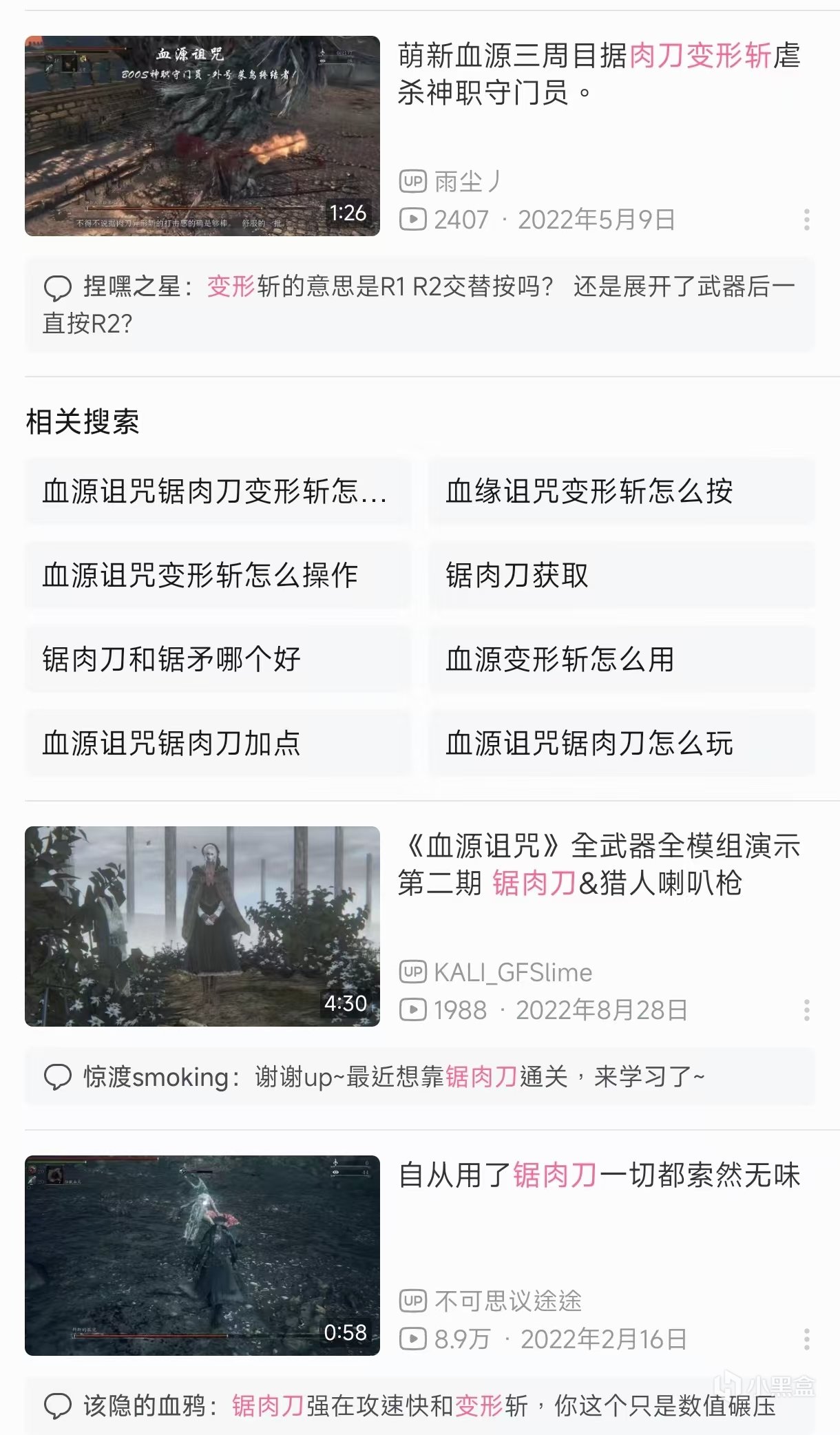
Task: Open the 1:26 video by 雨尘丿
Action: click(x=202, y=136)
